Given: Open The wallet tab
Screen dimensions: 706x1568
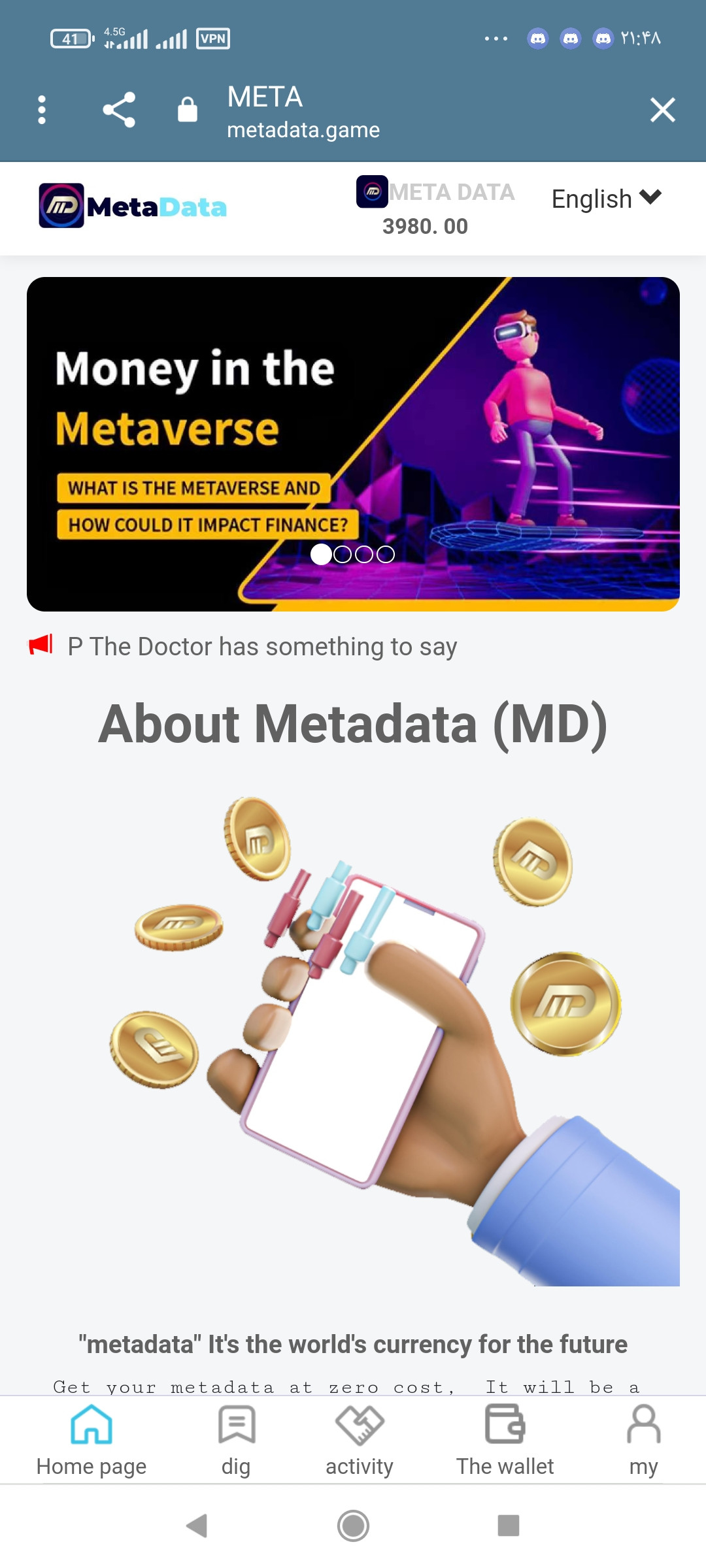Looking at the screenshot, I should [505, 1440].
